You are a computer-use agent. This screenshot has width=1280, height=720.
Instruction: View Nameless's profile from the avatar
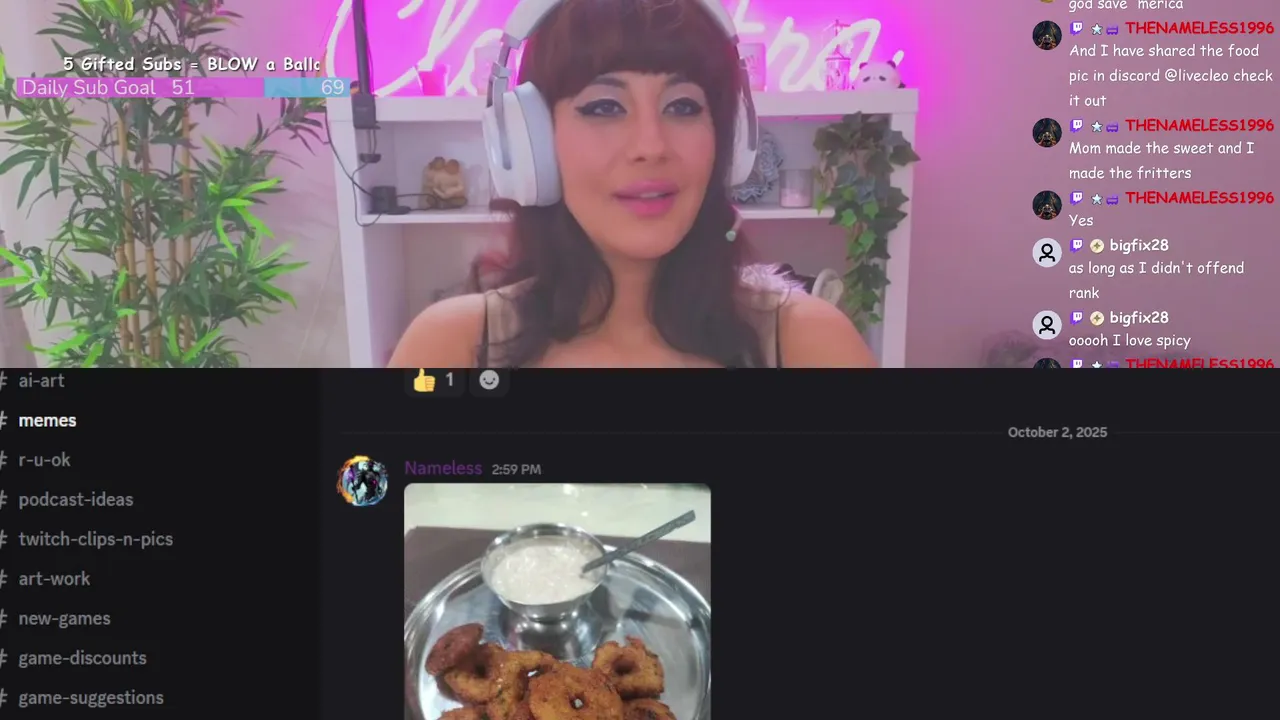[362, 481]
